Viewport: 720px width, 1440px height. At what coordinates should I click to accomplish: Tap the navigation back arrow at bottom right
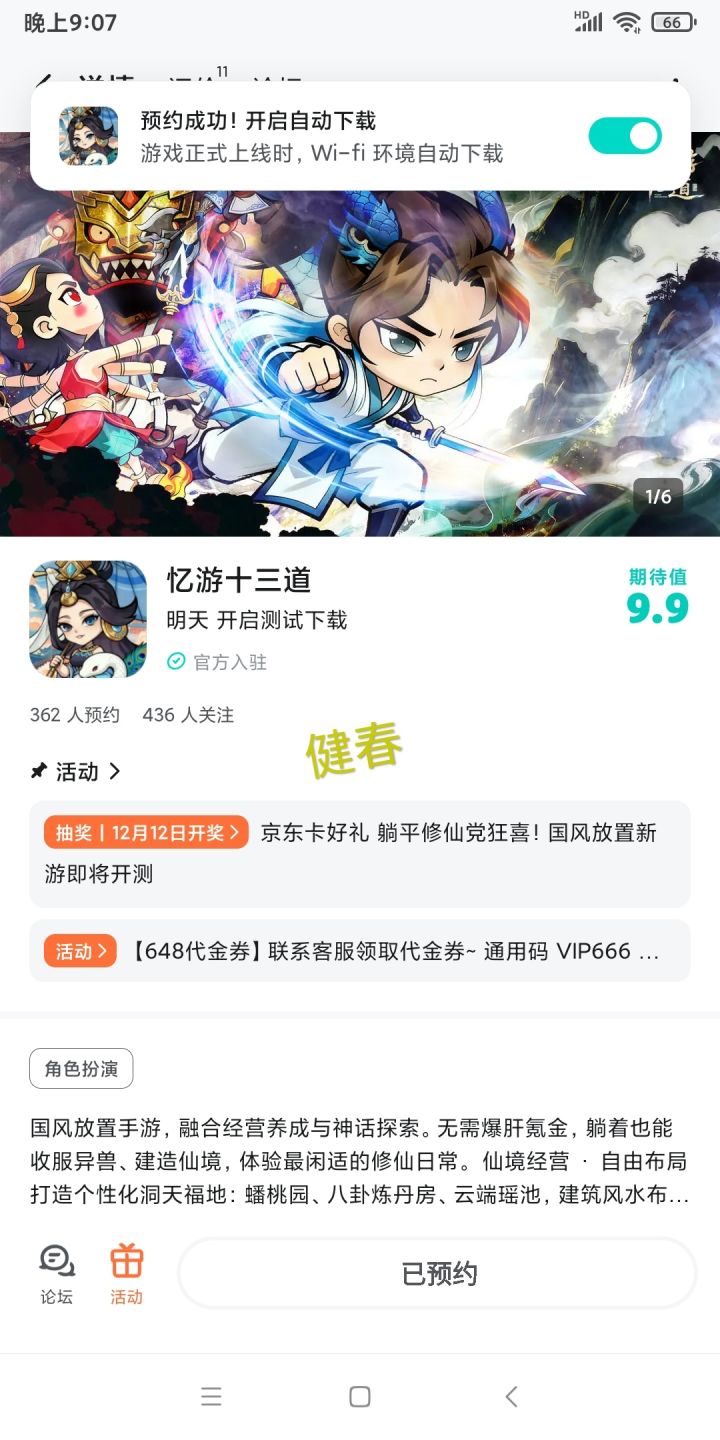point(510,1397)
